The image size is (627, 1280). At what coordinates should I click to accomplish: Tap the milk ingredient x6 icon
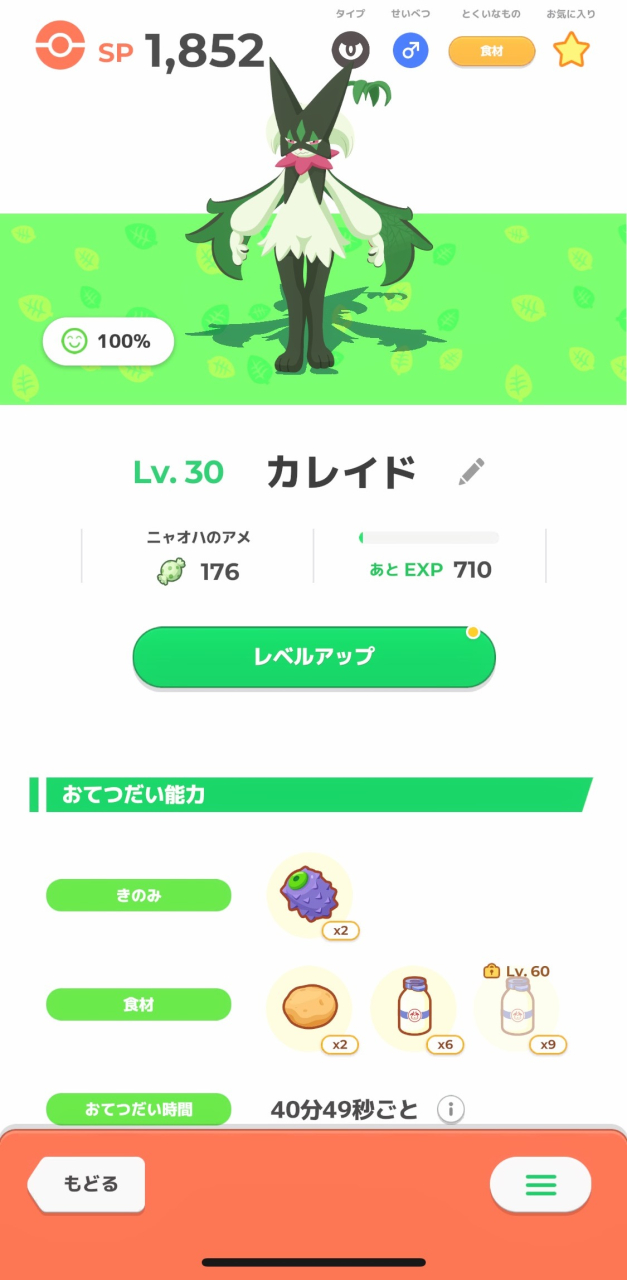coord(413,1007)
